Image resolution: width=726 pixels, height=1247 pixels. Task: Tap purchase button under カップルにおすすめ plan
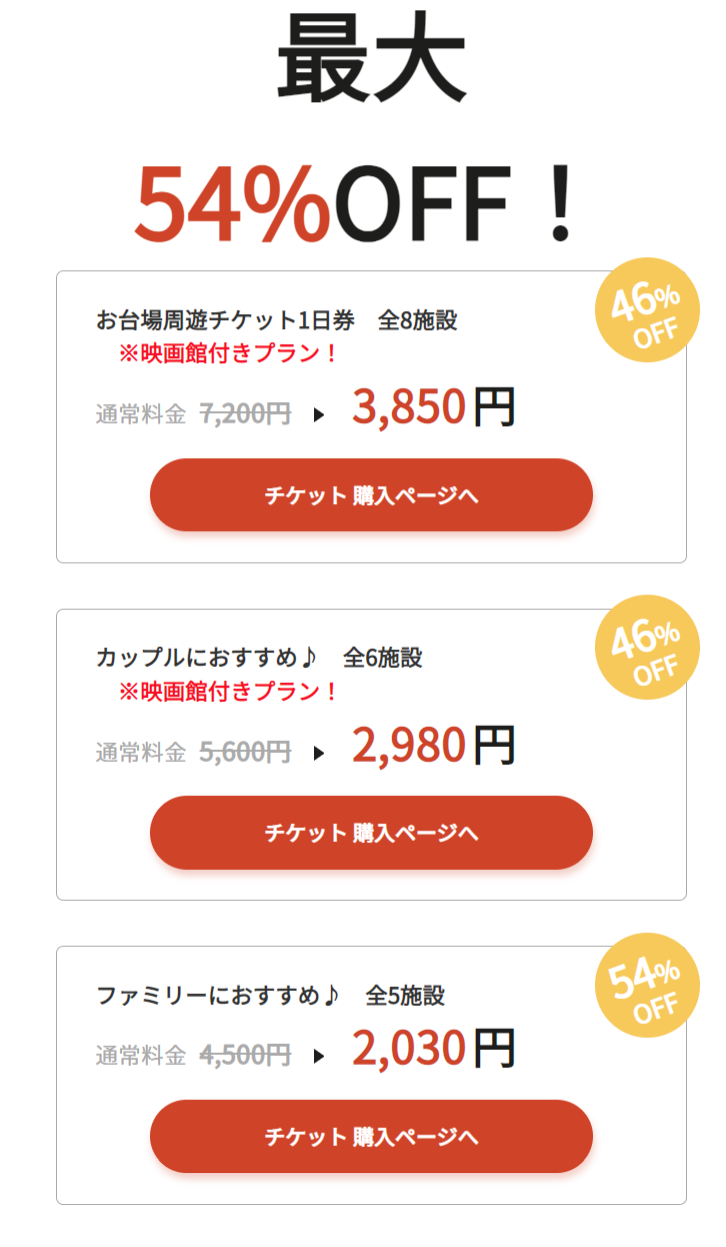pyautogui.click(x=371, y=832)
